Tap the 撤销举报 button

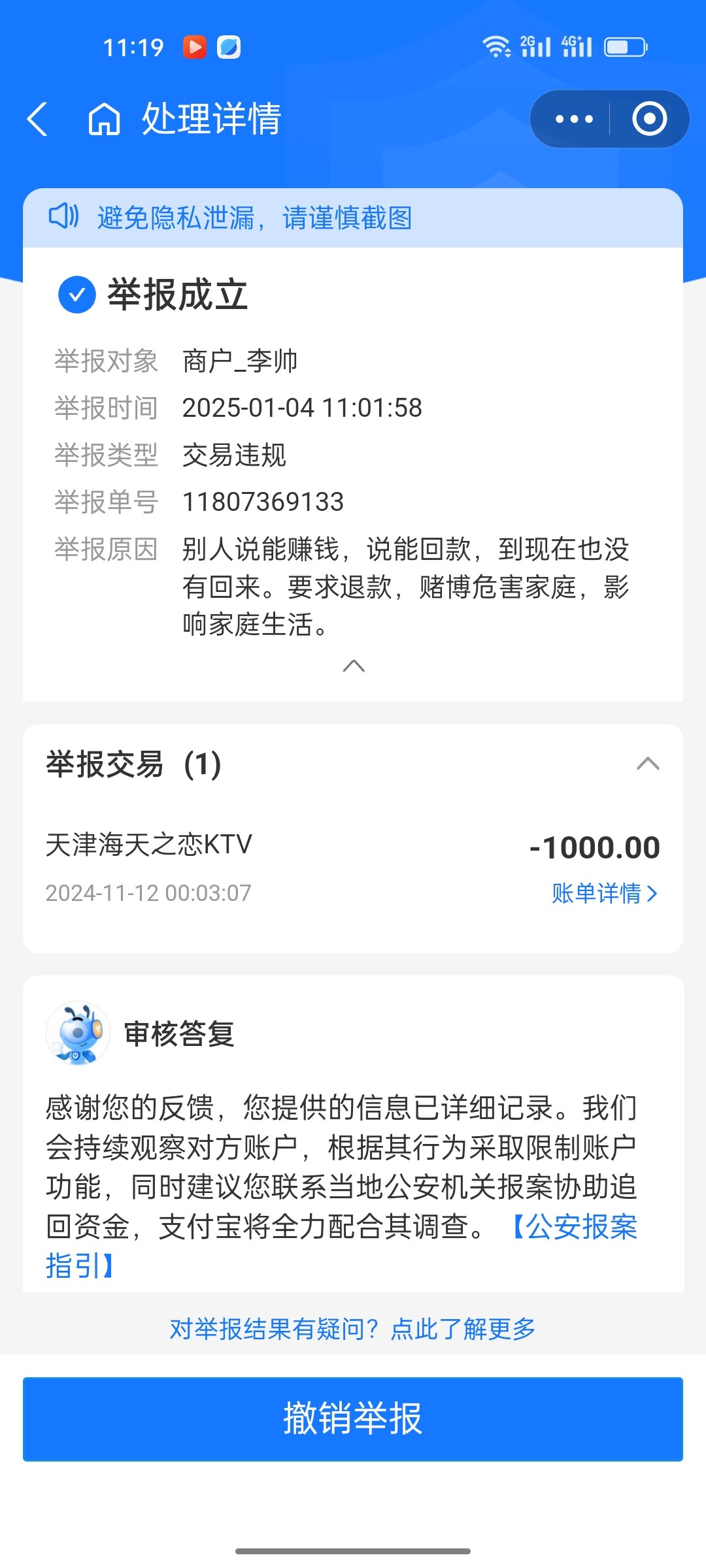click(x=353, y=1419)
